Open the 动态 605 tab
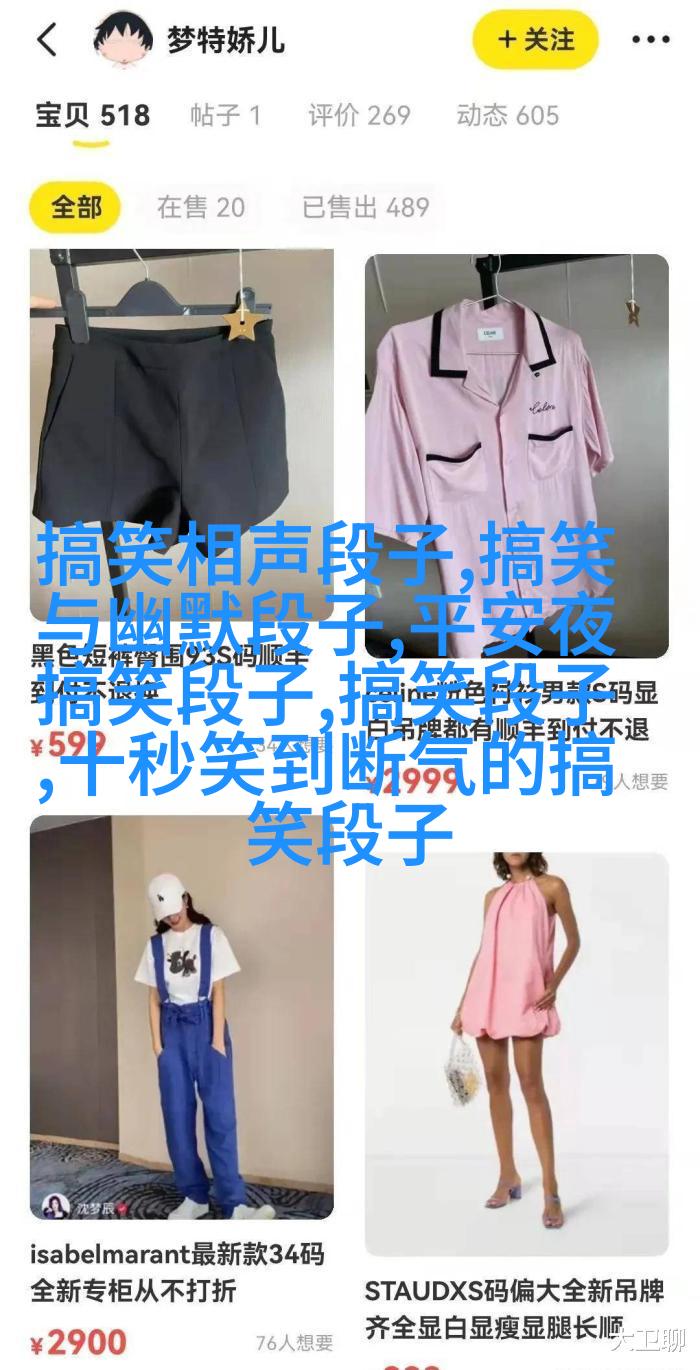Screen dimensions: 700x1370 [x=507, y=115]
